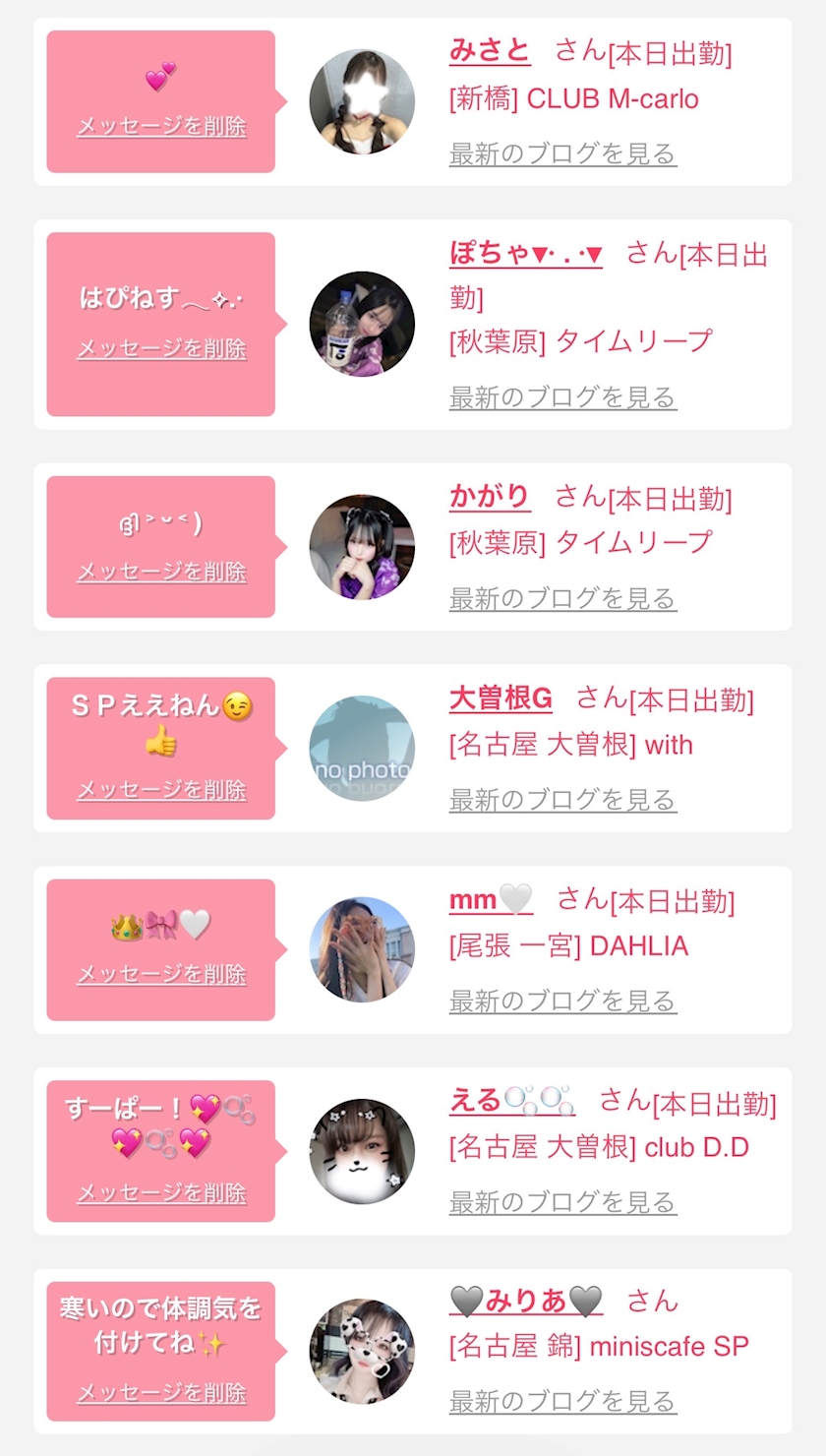This screenshot has width=826, height=1456.
Task: Open える's profile name link
Action: (x=511, y=1101)
